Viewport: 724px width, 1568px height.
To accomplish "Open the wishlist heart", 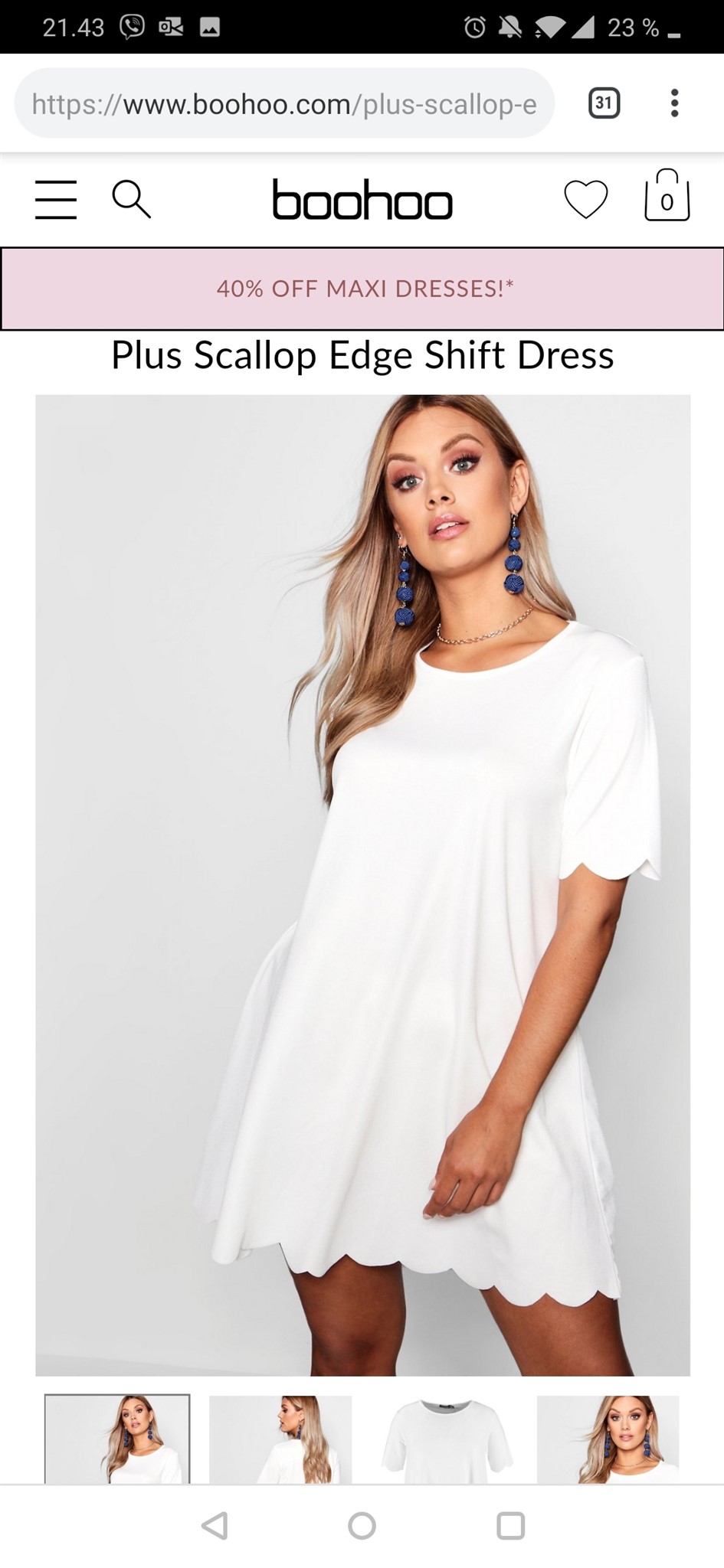I will tap(586, 199).
